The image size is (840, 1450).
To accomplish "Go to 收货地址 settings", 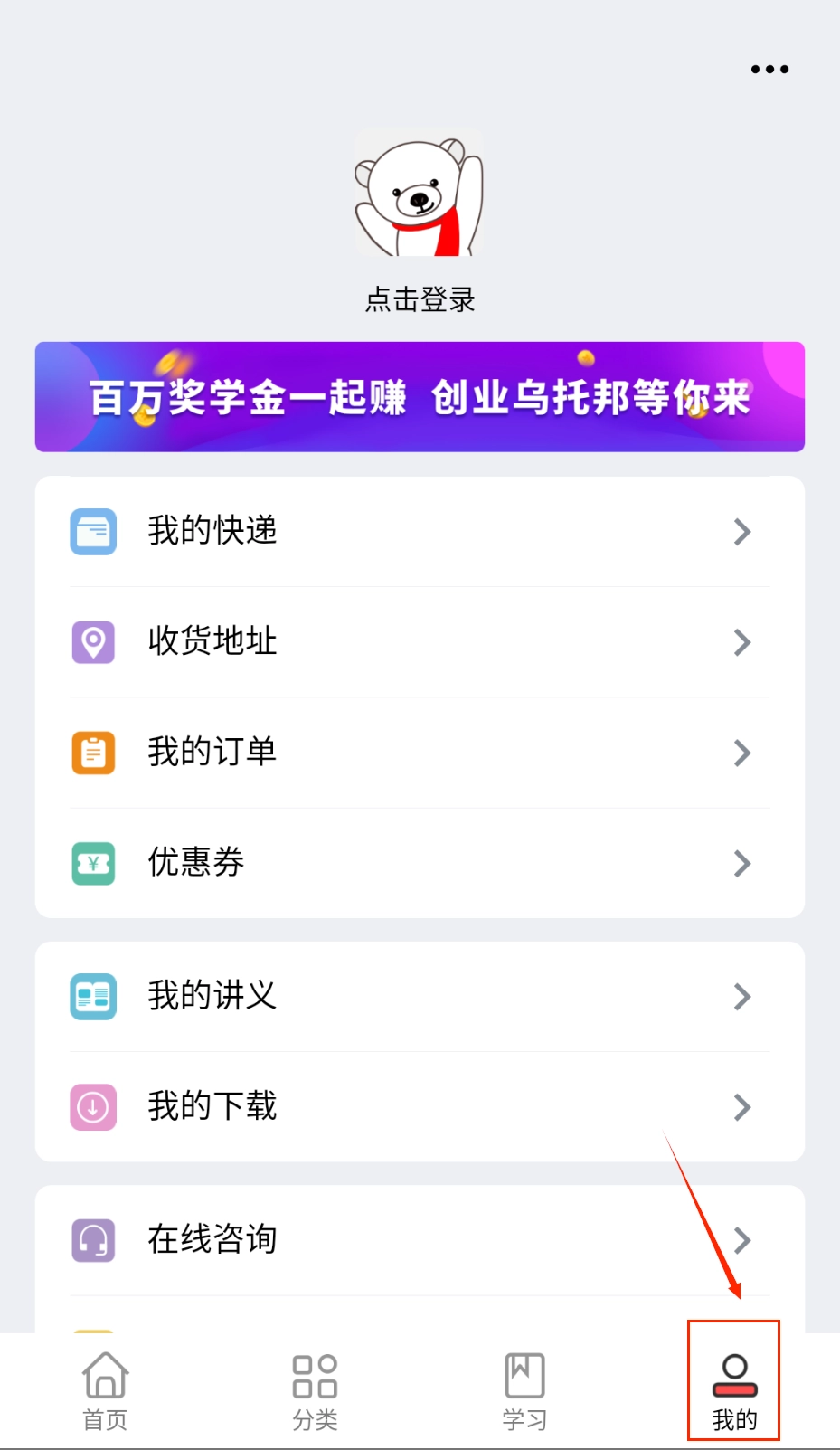I will [420, 641].
